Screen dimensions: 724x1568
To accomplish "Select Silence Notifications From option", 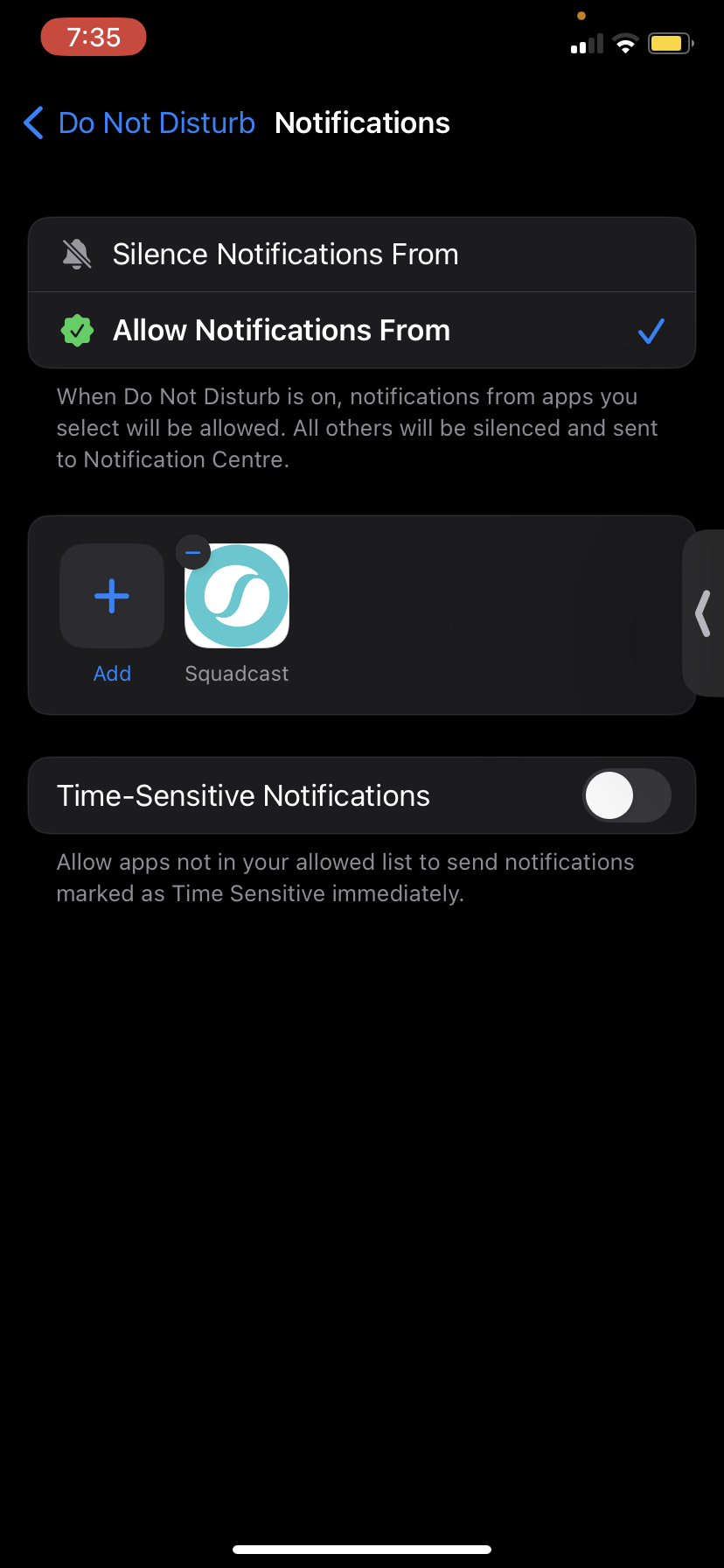I will pyautogui.click(x=362, y=255).
